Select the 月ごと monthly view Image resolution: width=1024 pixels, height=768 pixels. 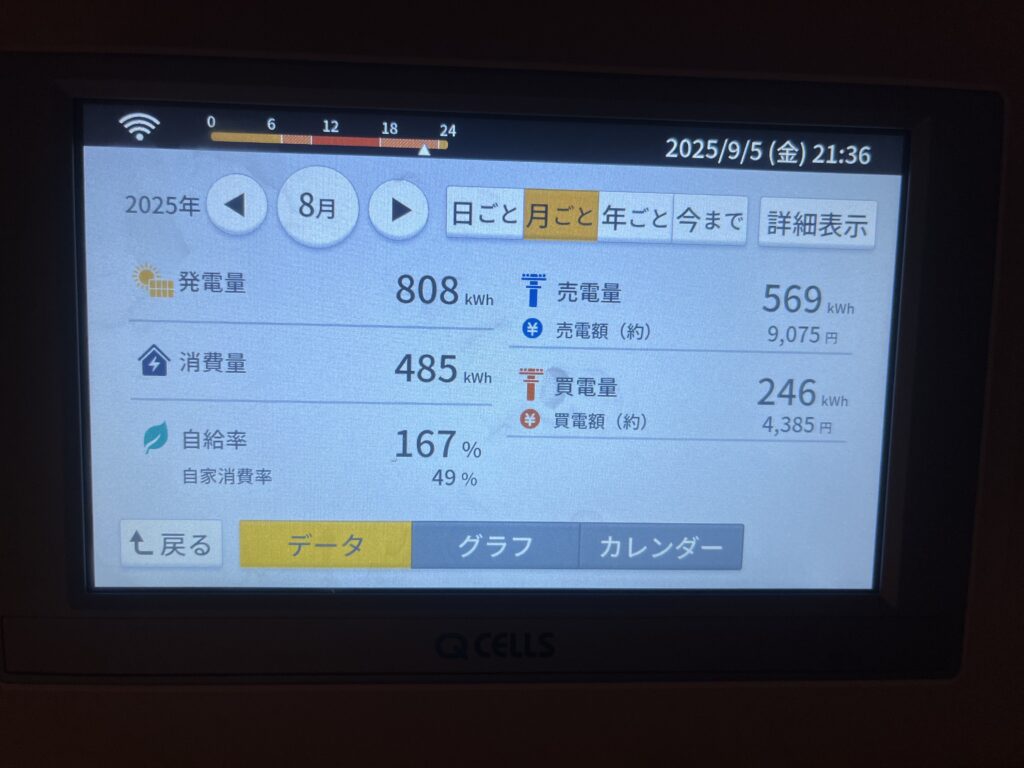point(560,216)
